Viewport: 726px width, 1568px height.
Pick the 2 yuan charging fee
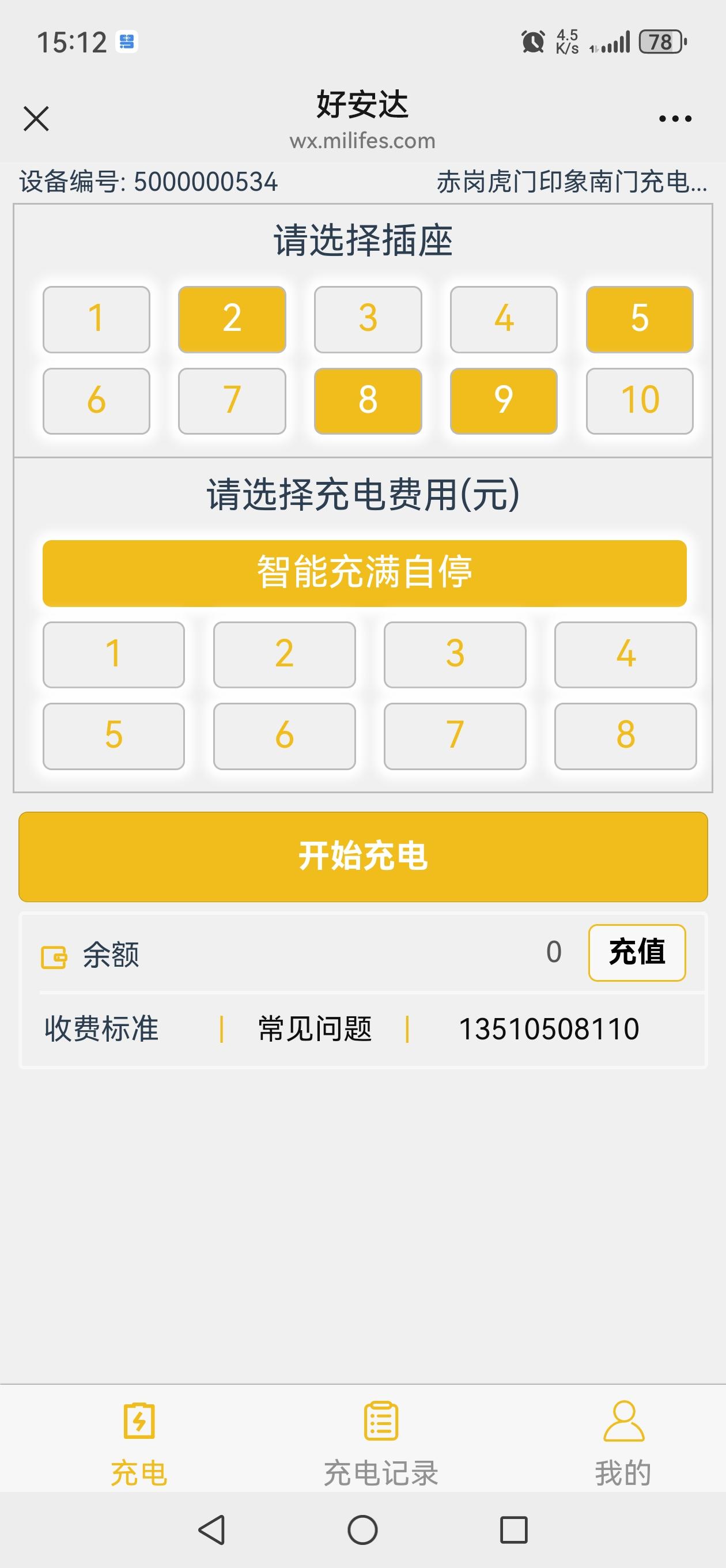284,654
